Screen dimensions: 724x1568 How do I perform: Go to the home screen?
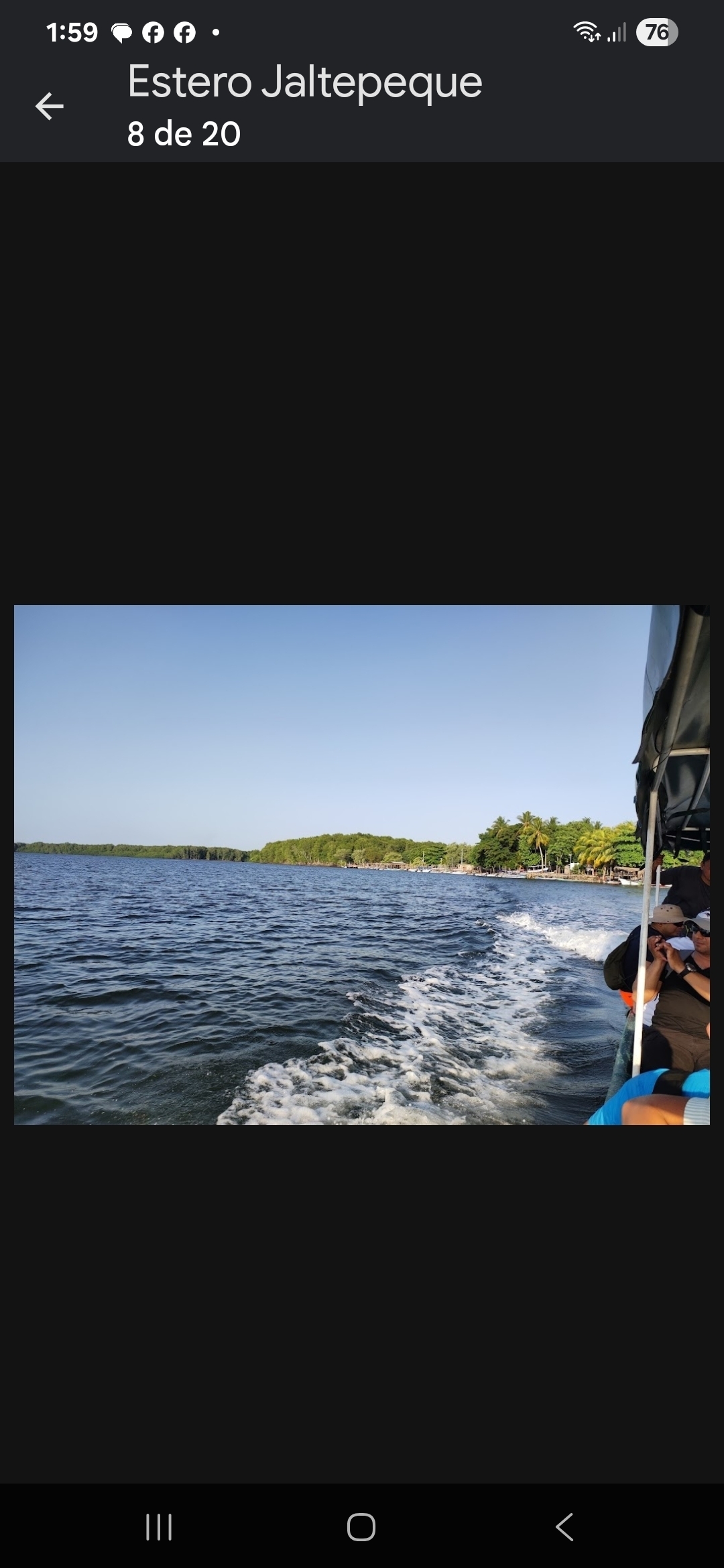pyautogui.click(x=361, y=1527)
